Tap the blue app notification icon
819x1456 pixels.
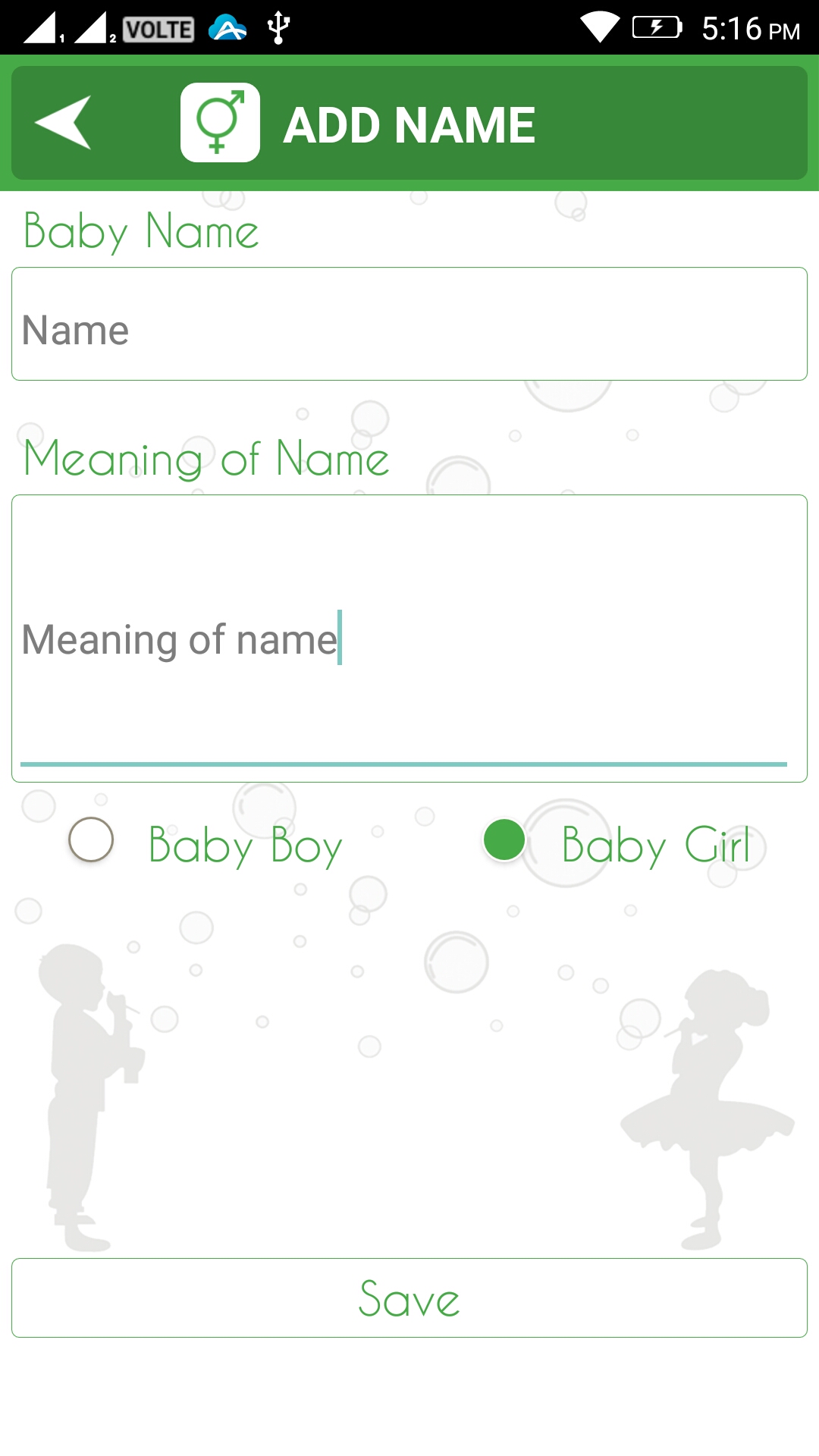tap(227, 27)
